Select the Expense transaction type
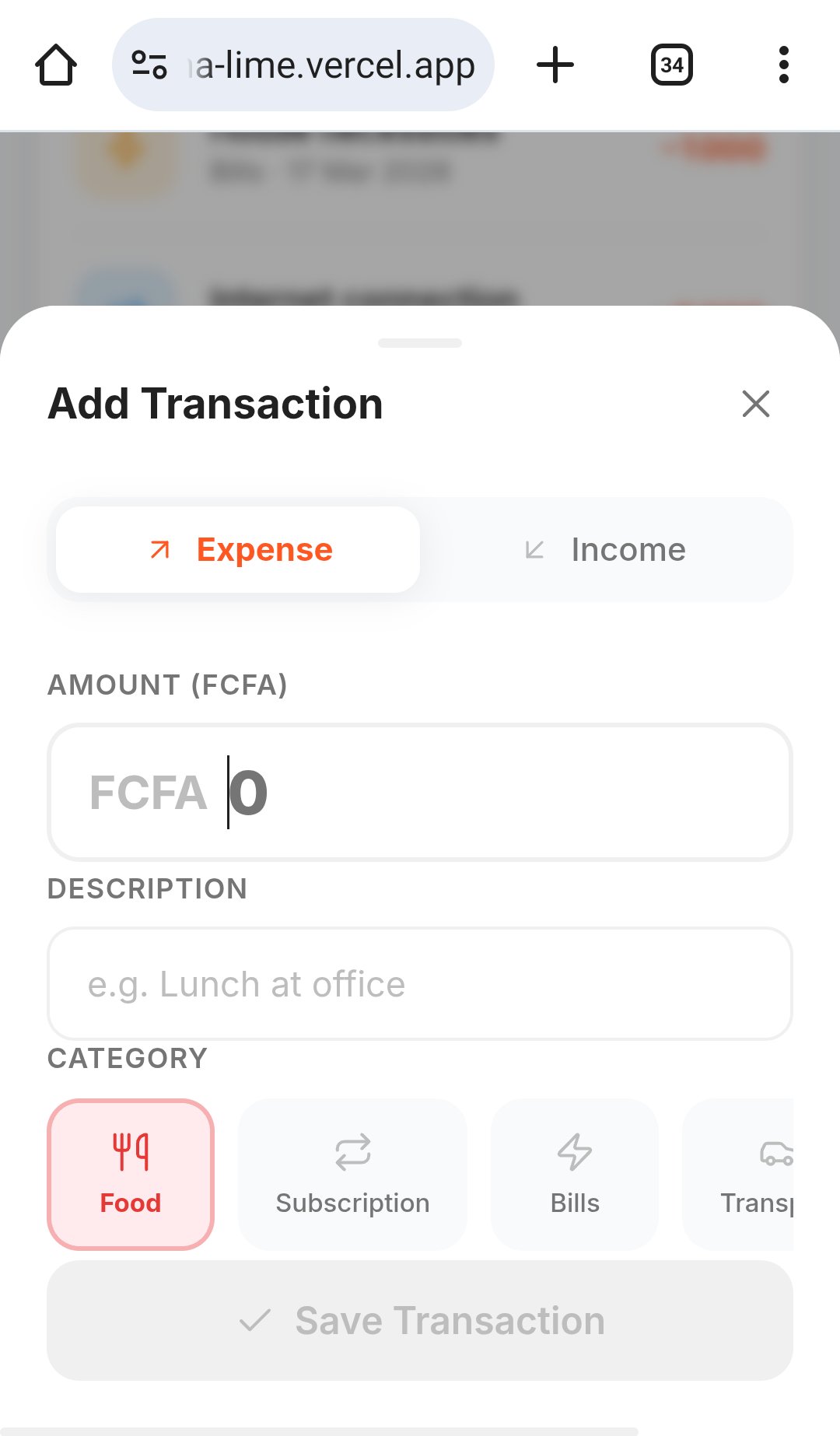This screenshot has width=840, height=1436. pos(239,550)
